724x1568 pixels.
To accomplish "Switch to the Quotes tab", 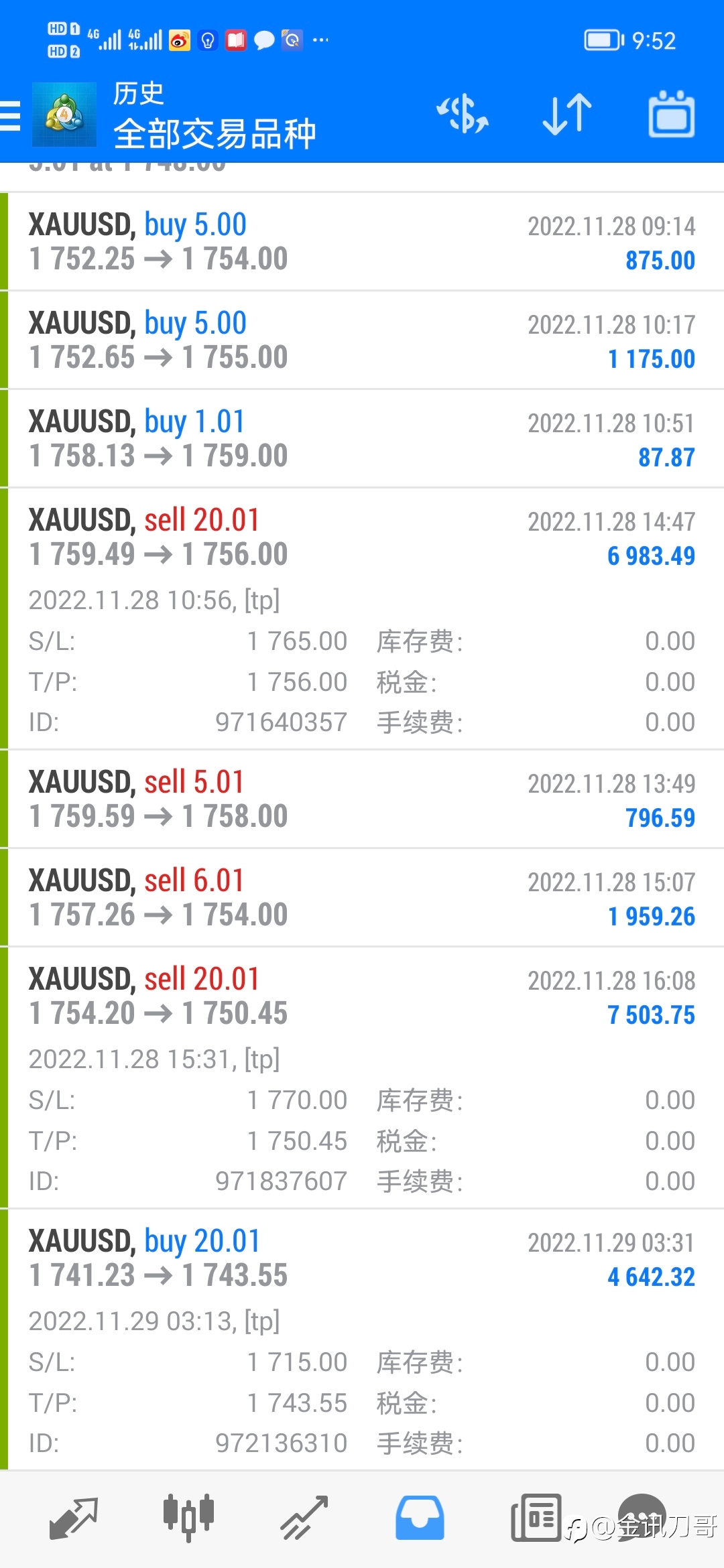I will (x=74, y=1518).
